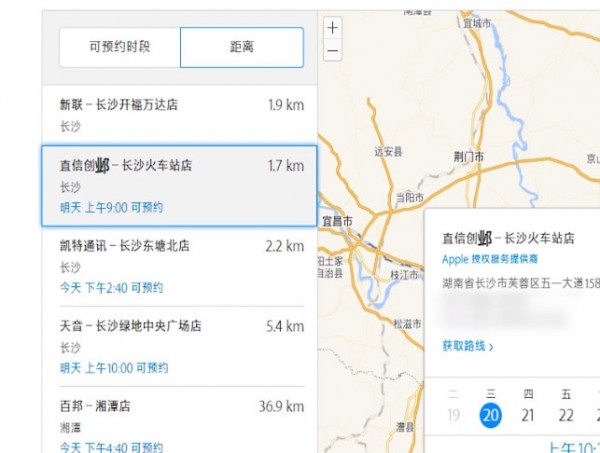This screenshot has width=600, height=453.
Task: Tap the 获取路线 directions link
Action: pos(467,346)
